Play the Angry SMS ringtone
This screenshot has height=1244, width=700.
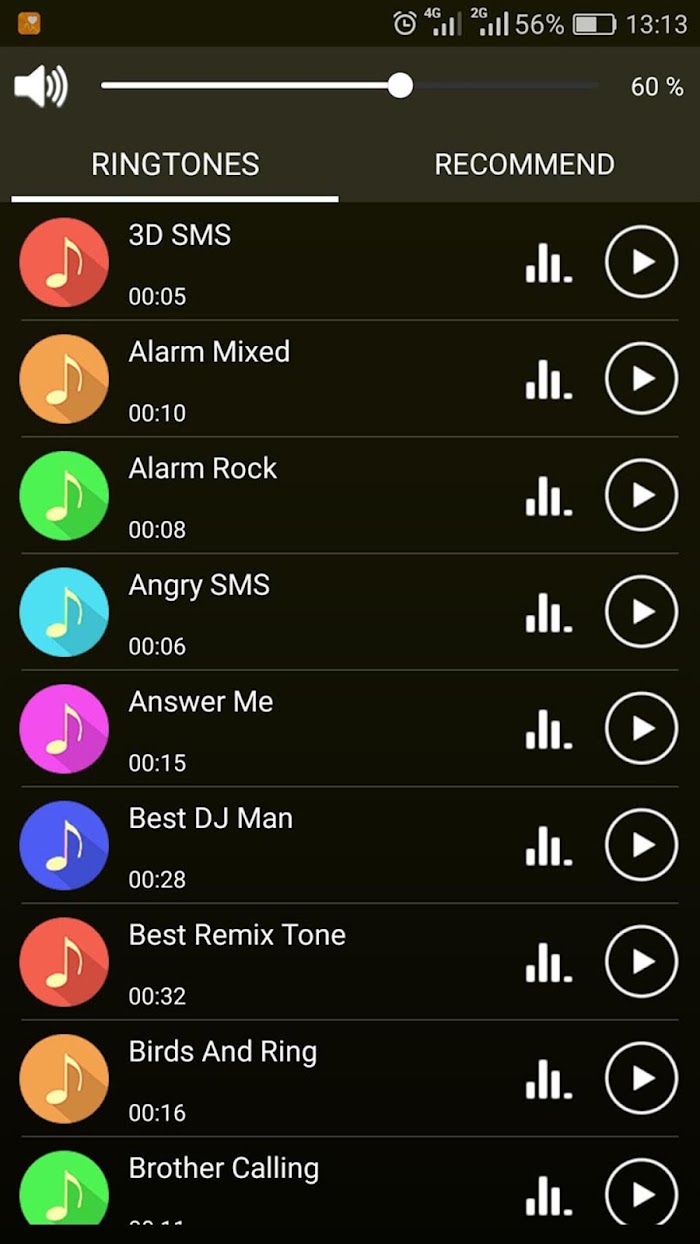point(642,611)
